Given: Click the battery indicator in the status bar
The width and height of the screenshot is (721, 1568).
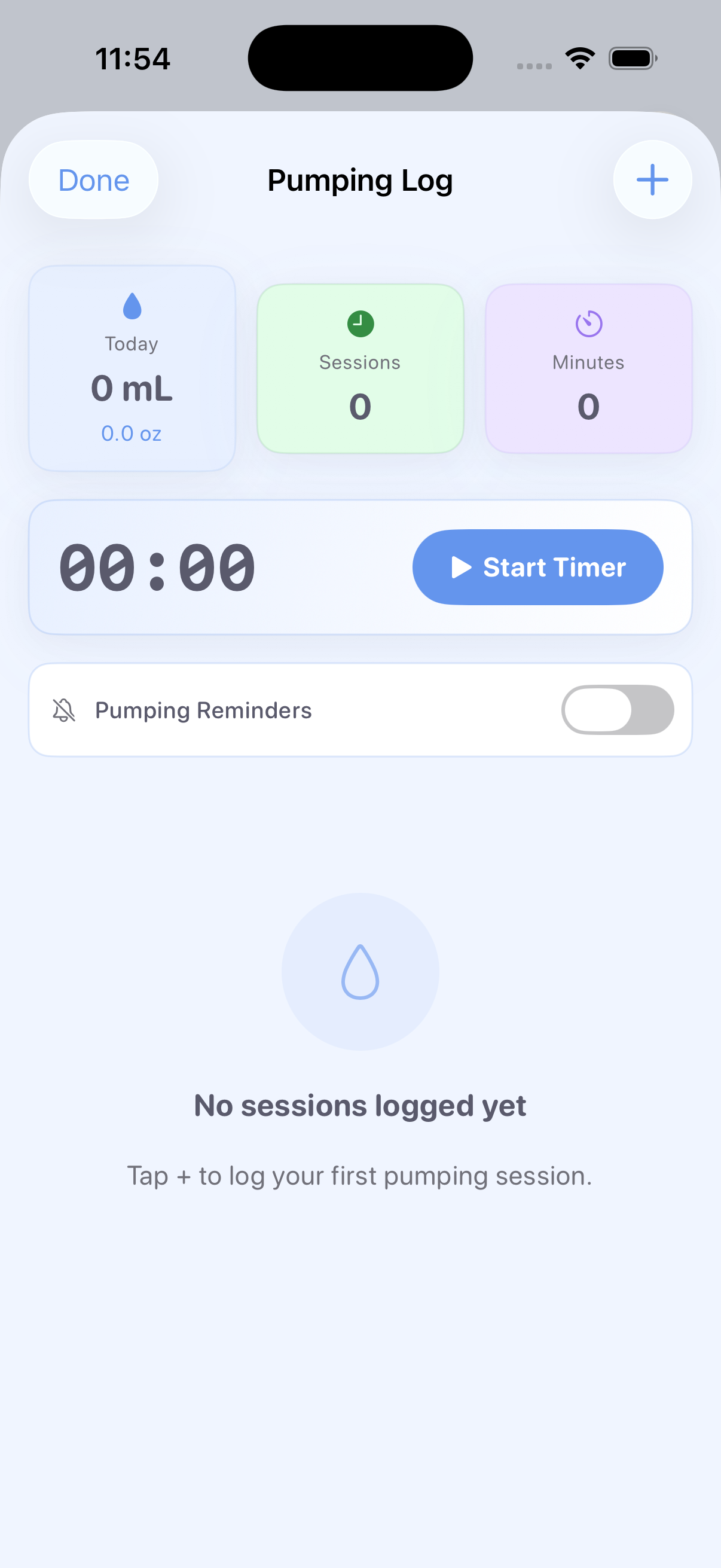Looking at the screenshot, I should click(631, 57).
